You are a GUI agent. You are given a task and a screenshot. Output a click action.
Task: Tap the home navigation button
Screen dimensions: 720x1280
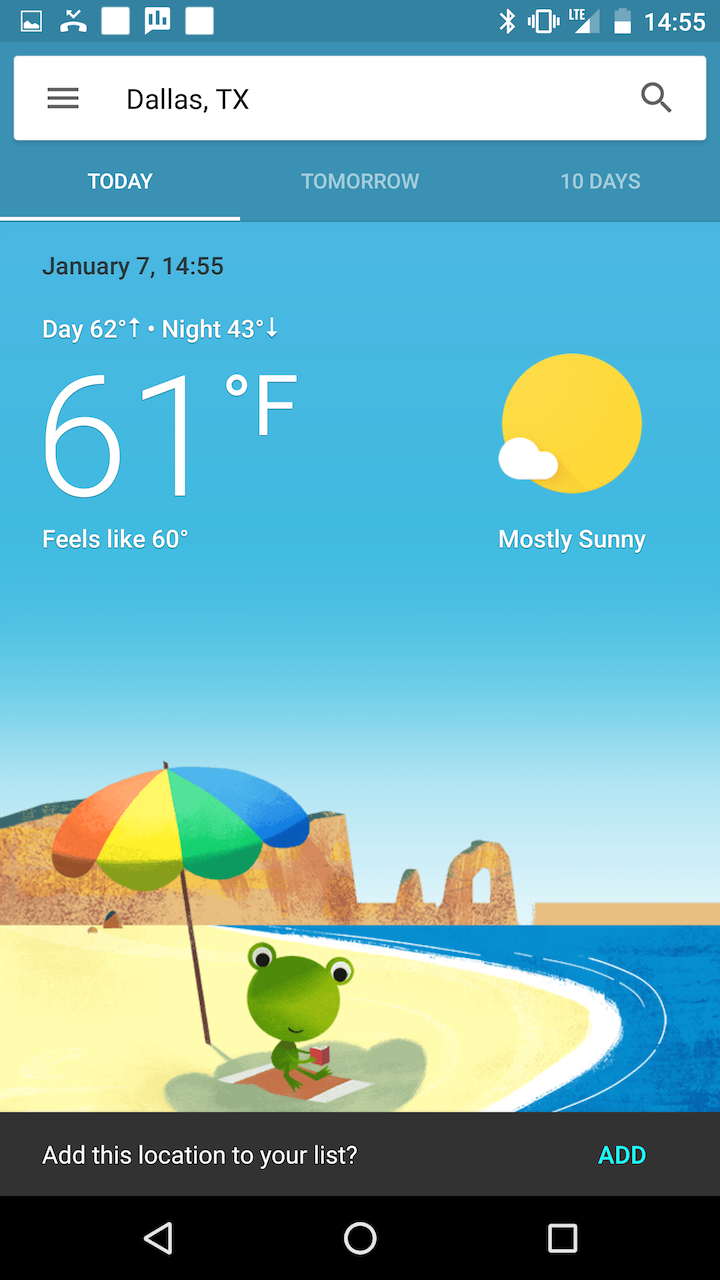pos(360,1238)
